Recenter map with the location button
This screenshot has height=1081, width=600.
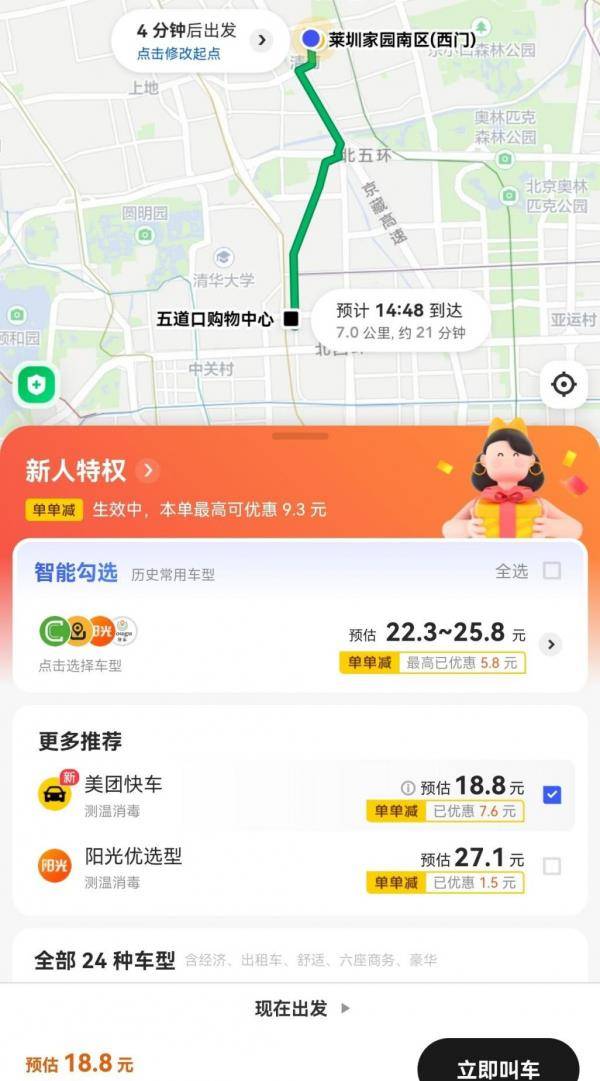[563, 384]
